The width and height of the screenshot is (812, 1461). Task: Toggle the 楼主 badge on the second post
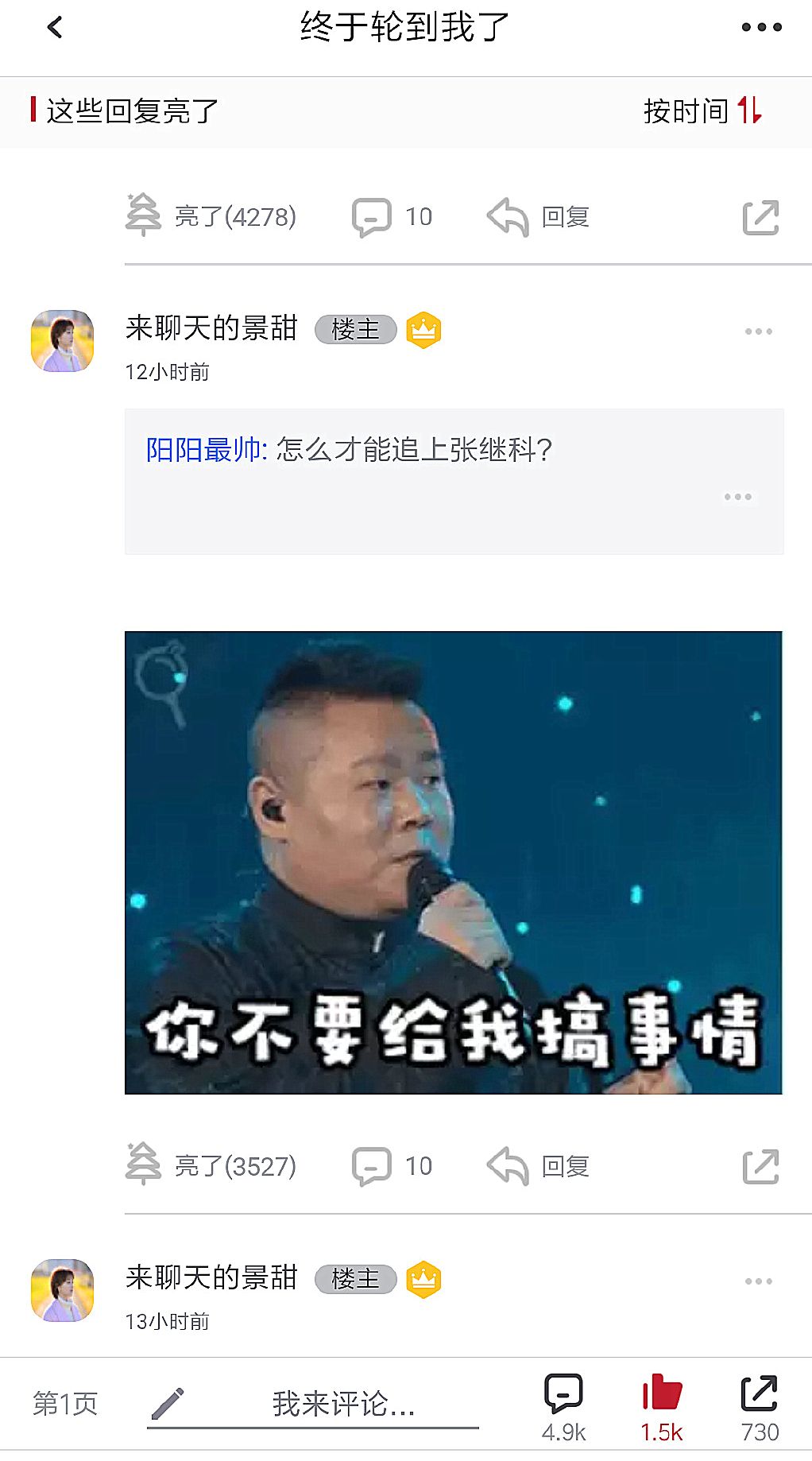355,1279
